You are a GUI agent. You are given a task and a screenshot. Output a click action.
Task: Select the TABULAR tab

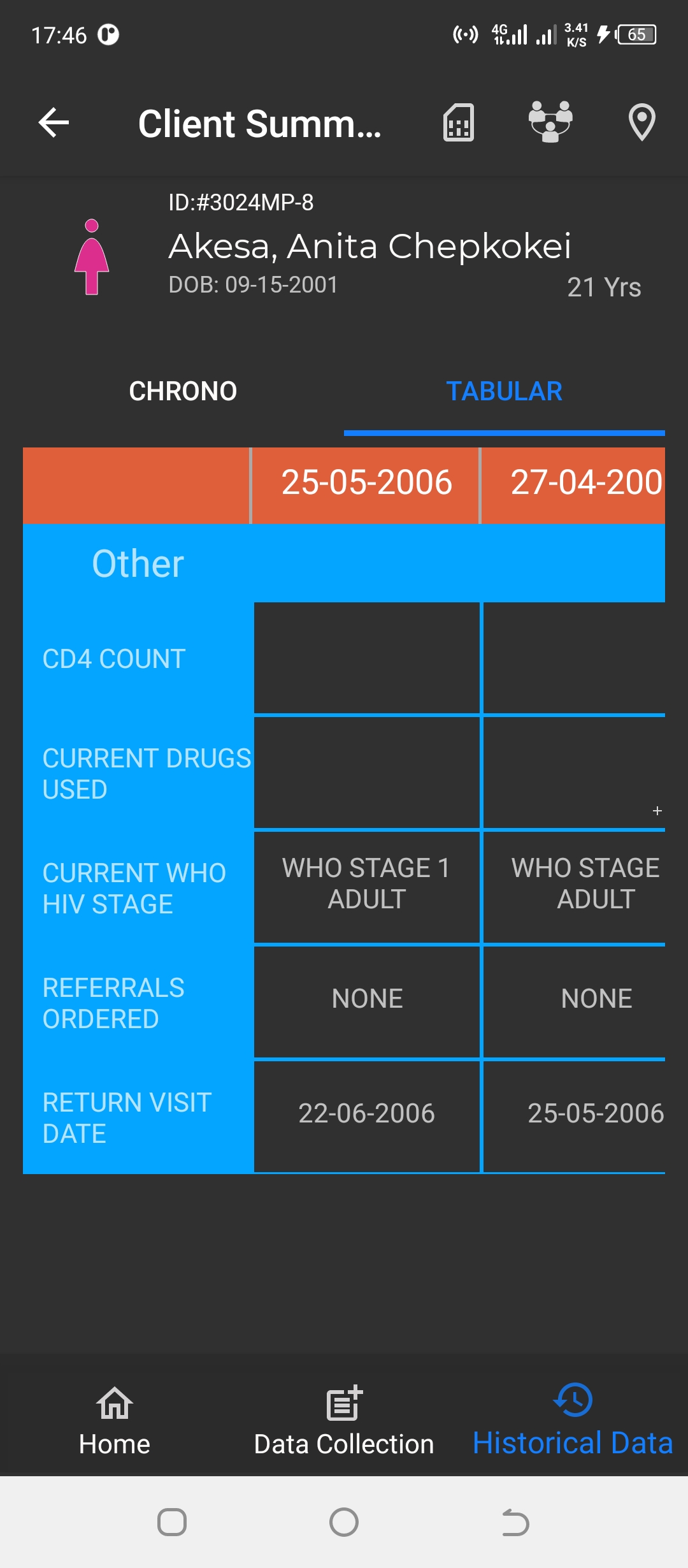[x=505, y=391]
